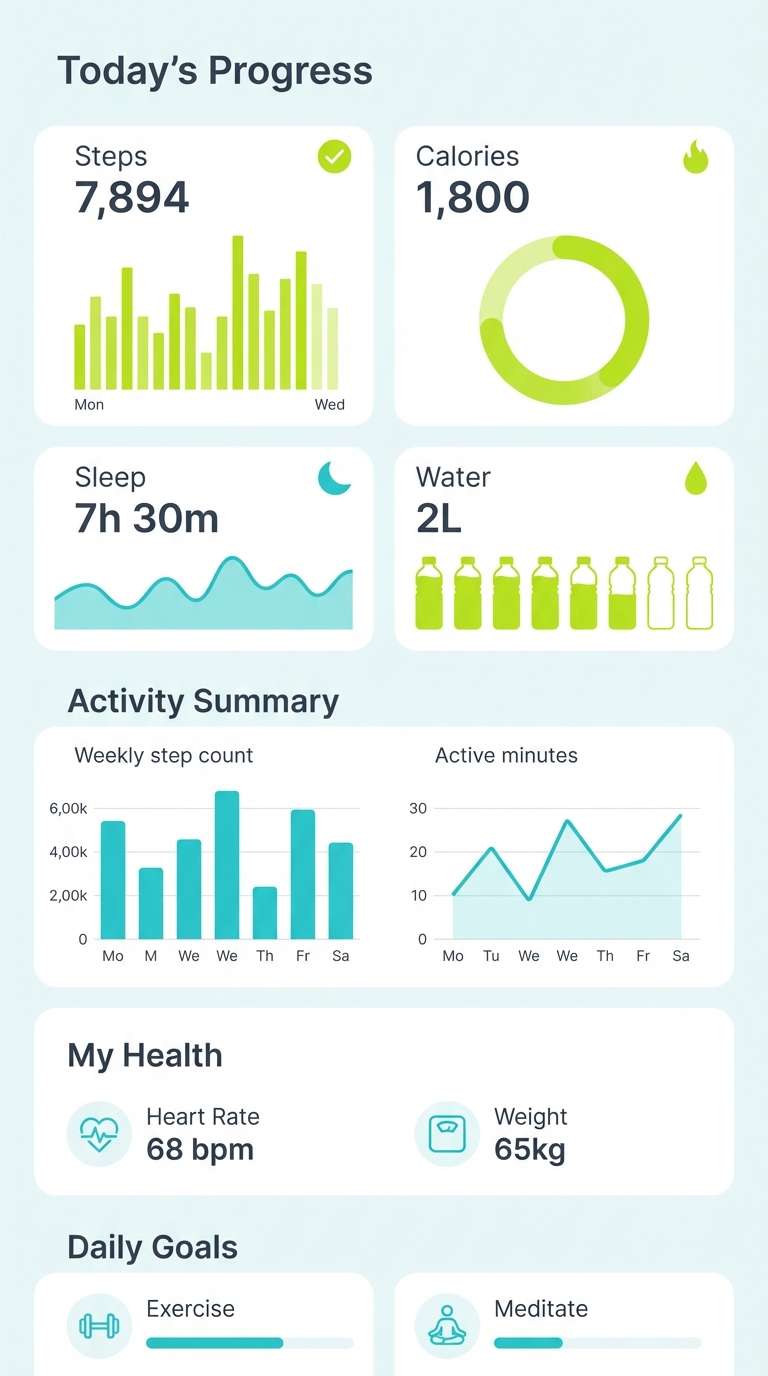
Task: Click the Daily Goals heading
Action: pos(152,1247)
